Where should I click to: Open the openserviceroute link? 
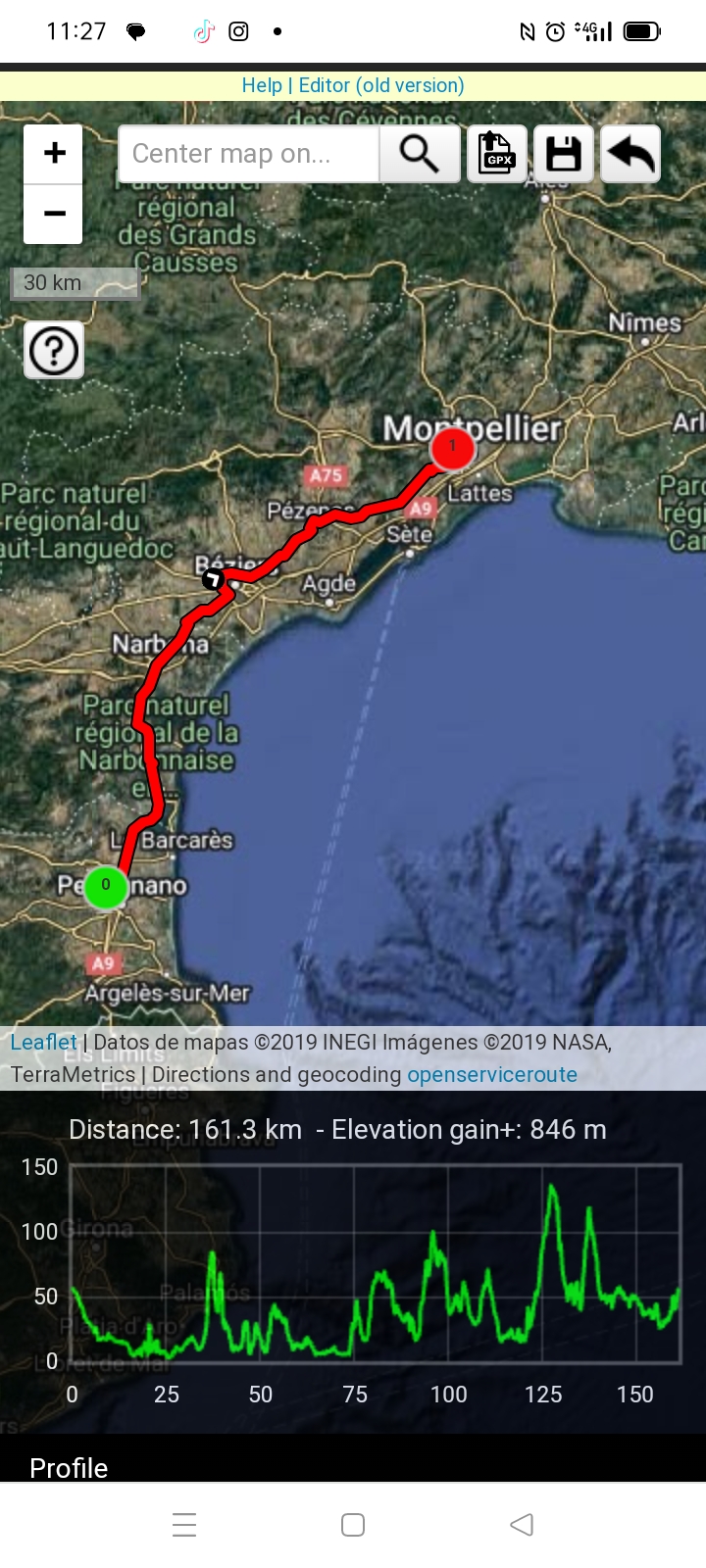coord(492,1074)
